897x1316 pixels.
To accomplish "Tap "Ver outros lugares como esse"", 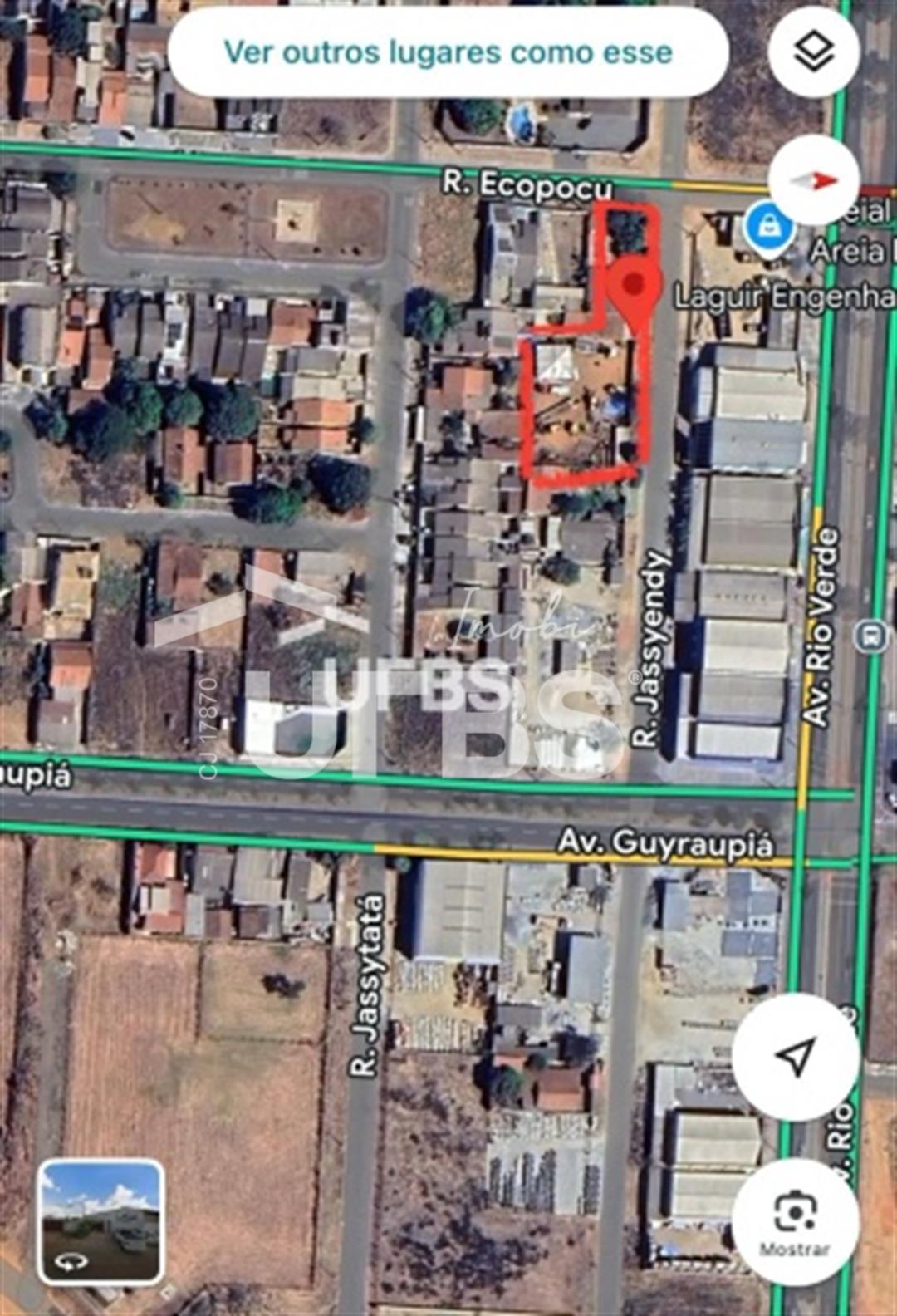I will pyautogui.click(x=448, y=52).
